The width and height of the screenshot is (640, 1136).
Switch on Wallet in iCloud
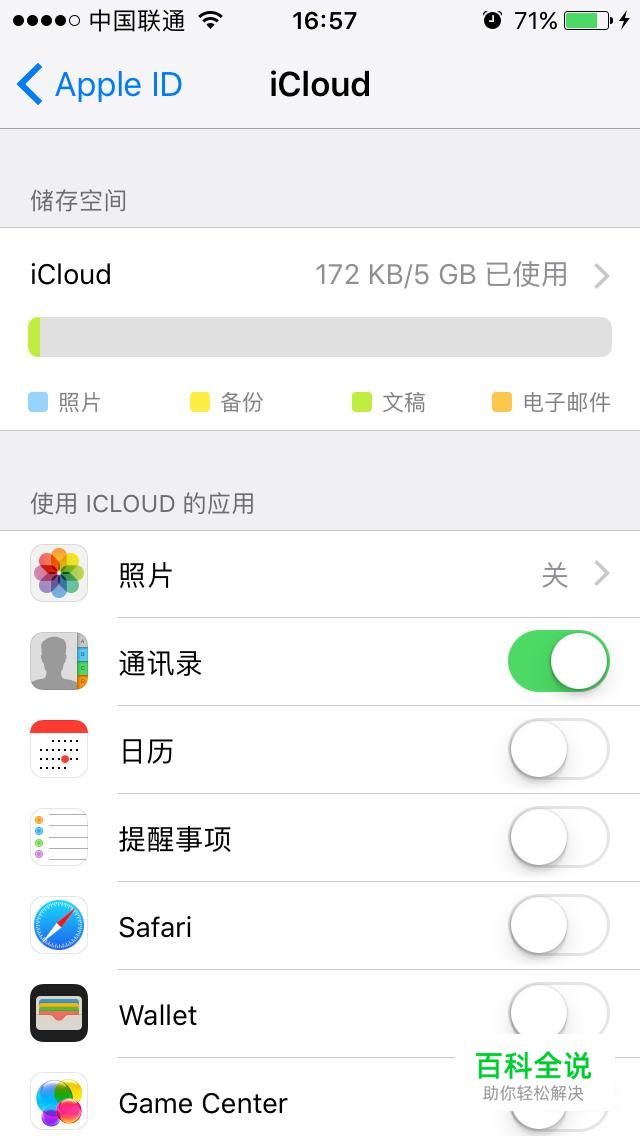click(x=558, y=1012)
